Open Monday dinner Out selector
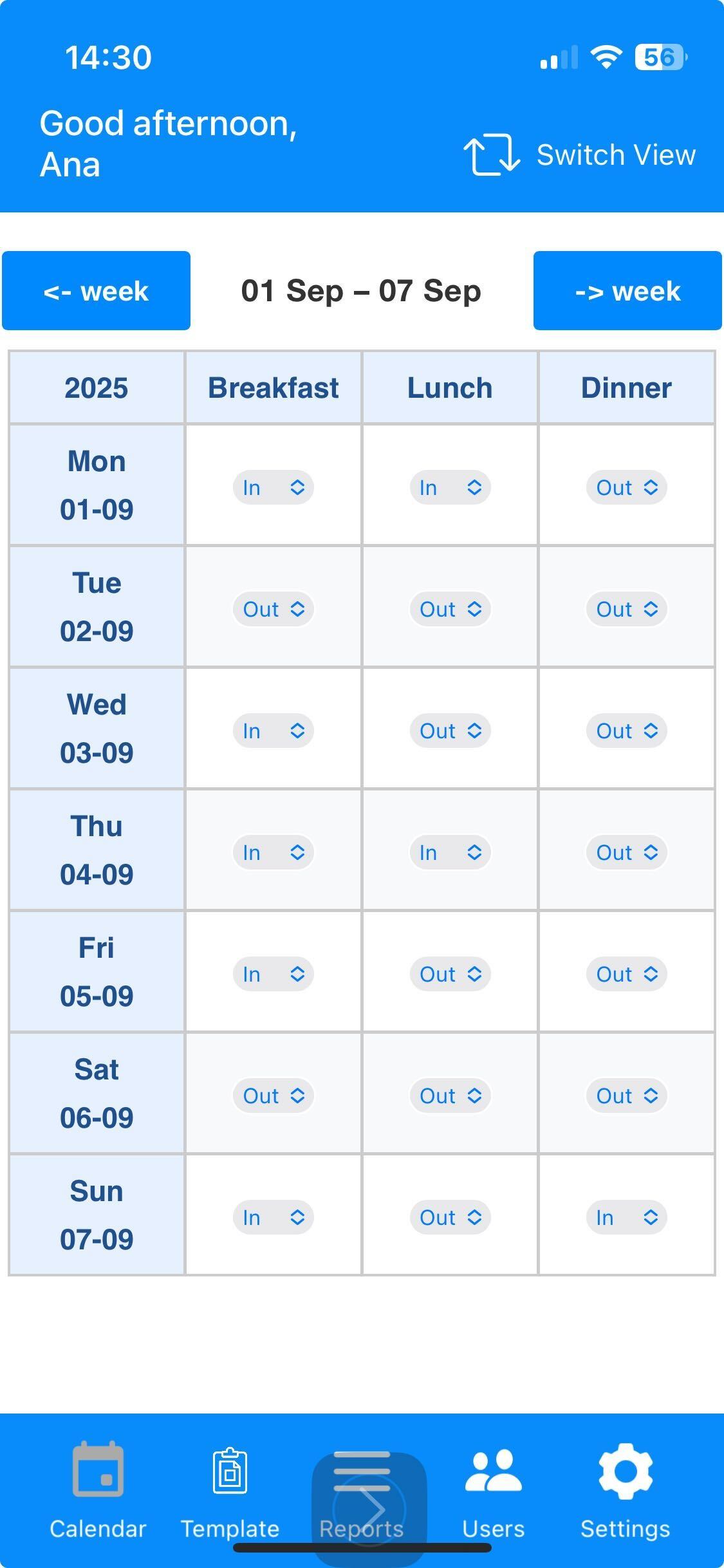Viewport: 724px width, 1568px height. [626, 487]
